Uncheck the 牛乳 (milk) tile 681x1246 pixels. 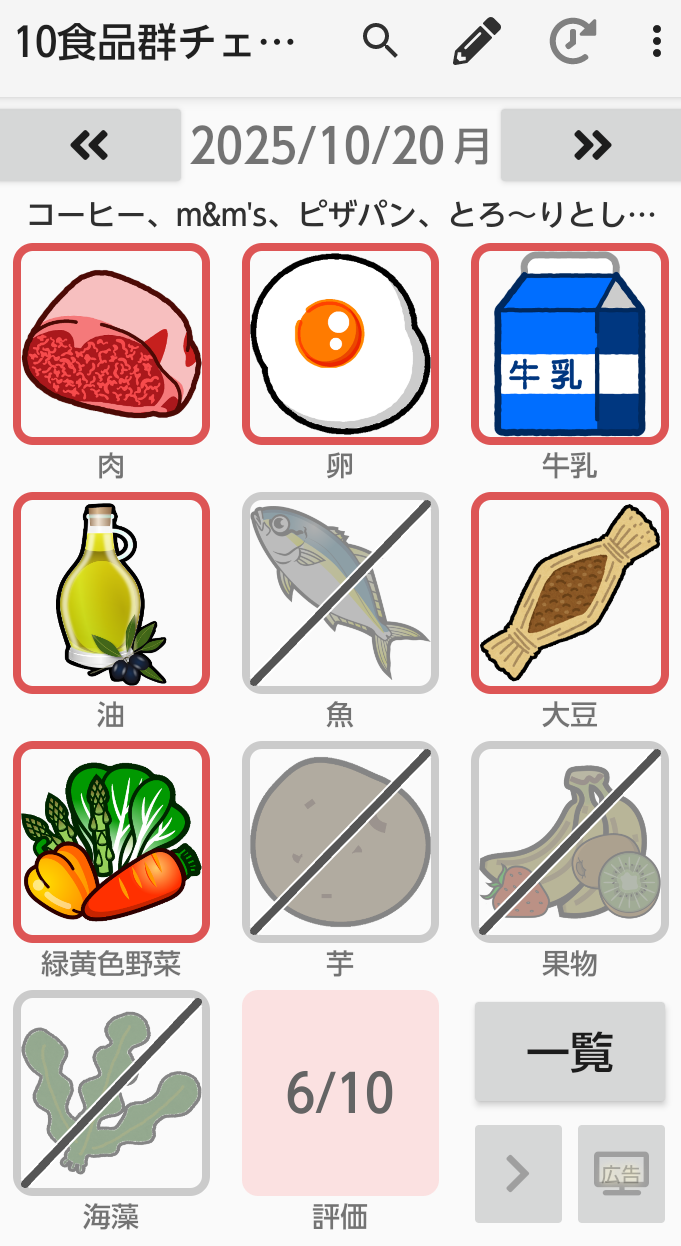569,343
